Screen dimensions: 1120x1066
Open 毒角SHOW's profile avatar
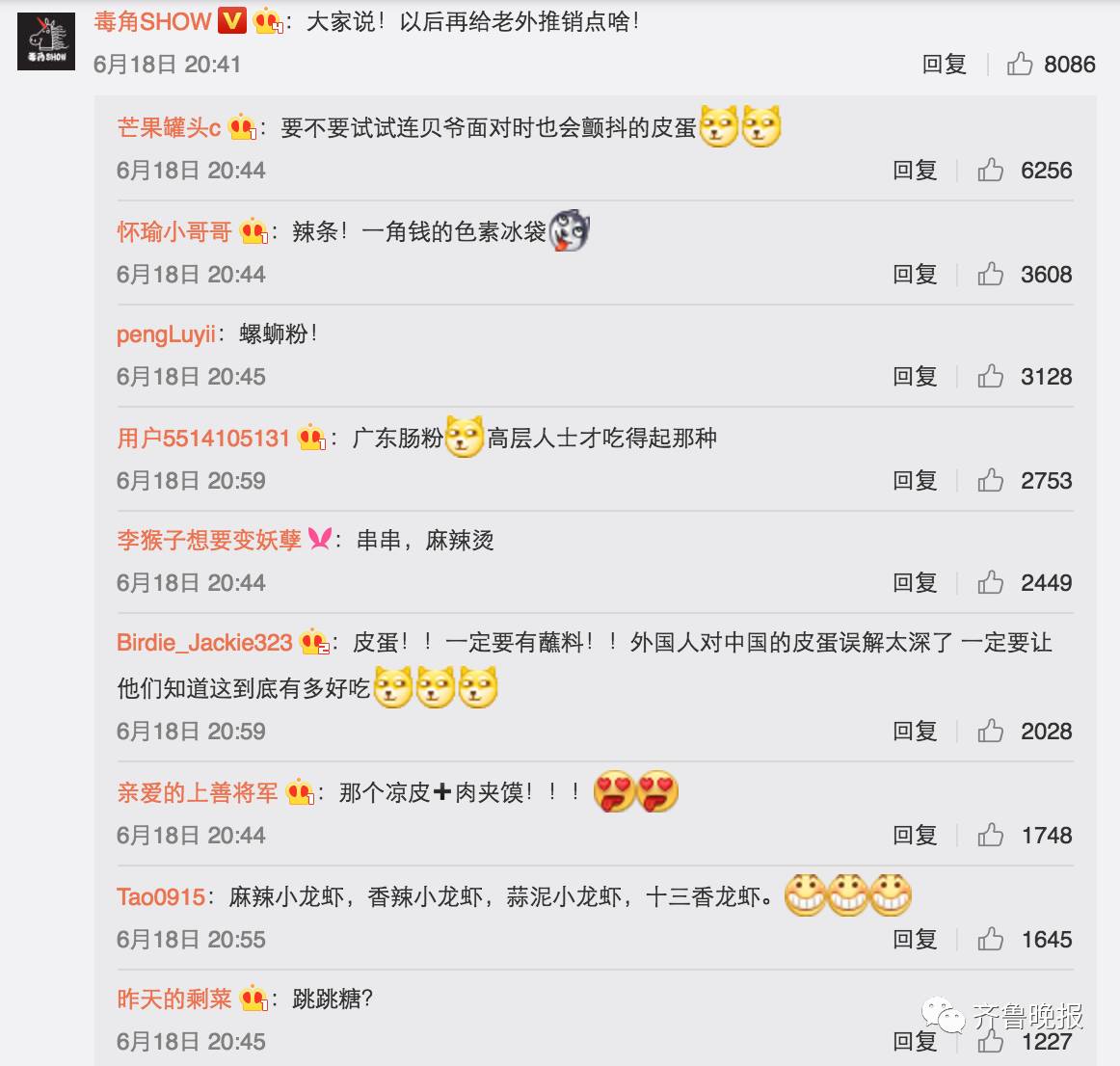pos(46,41)
